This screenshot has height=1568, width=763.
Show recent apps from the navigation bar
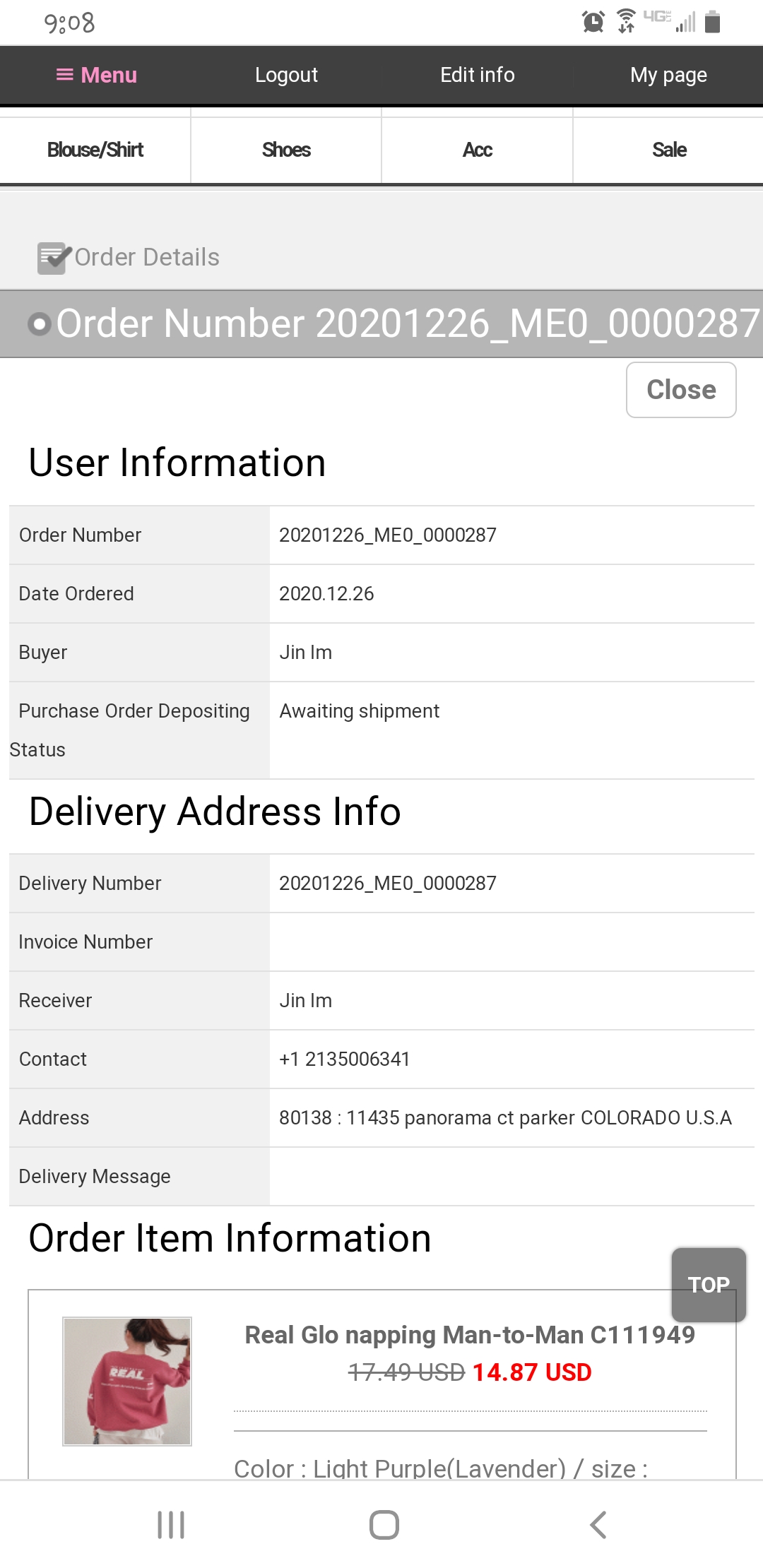[x=171, y=1524]
